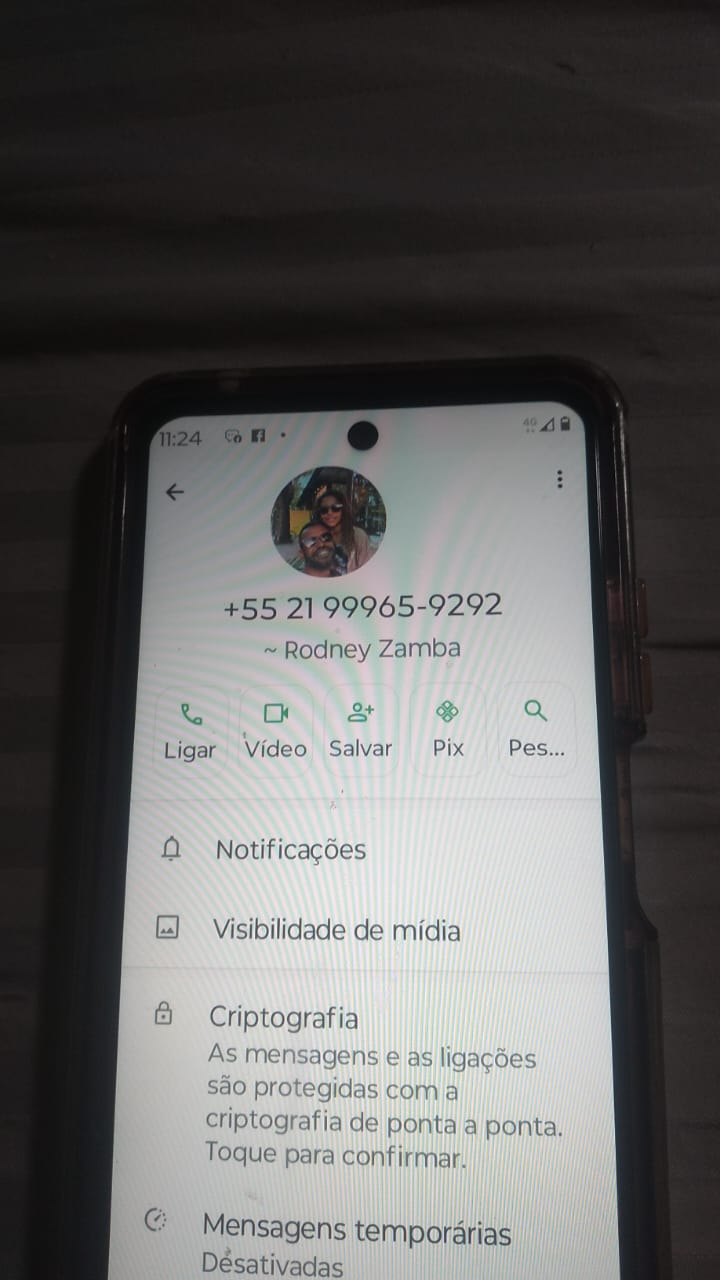View Rodney Zamba's profile photo
This screenshot has width=720, height=1280.
[328, 522]
